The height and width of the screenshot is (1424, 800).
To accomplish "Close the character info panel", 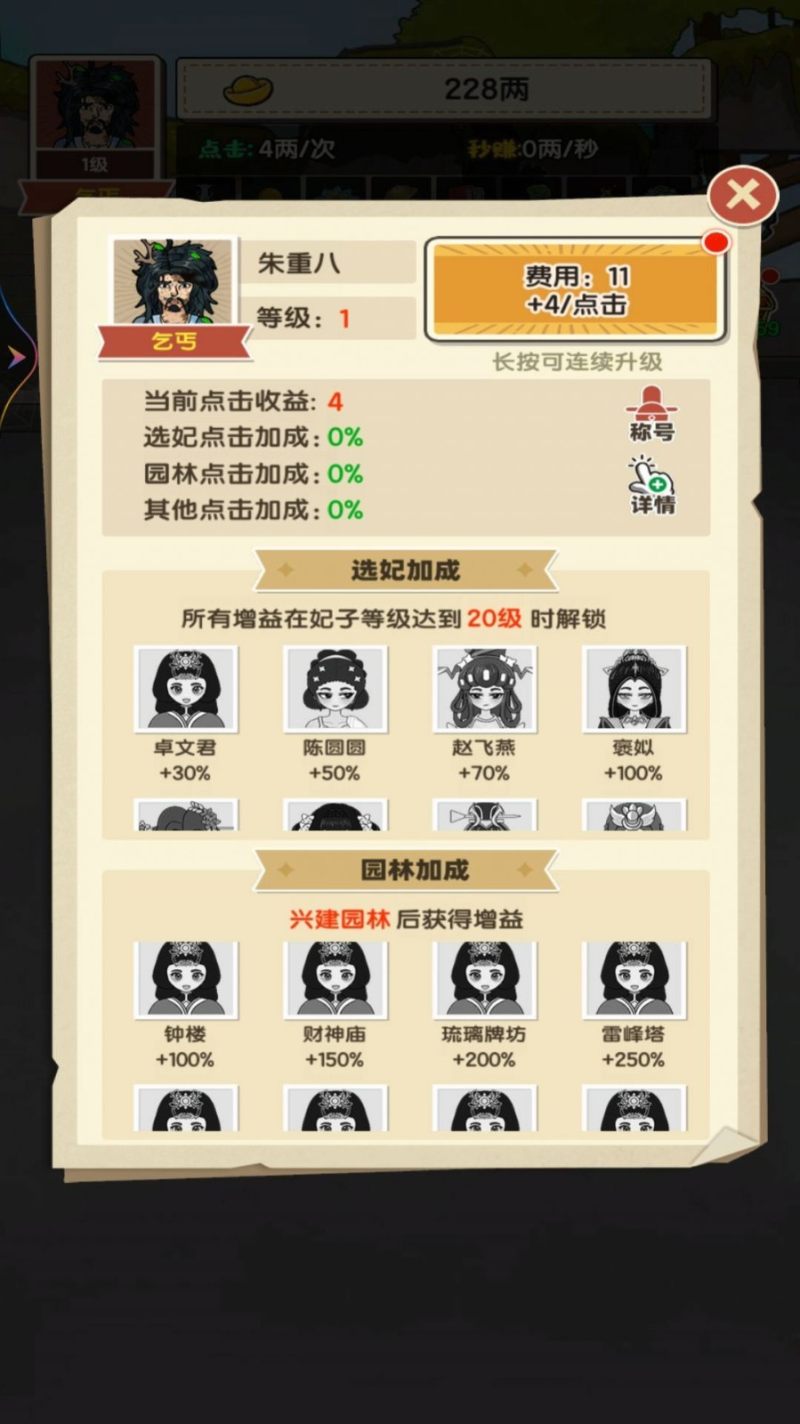I will (742, 196).
